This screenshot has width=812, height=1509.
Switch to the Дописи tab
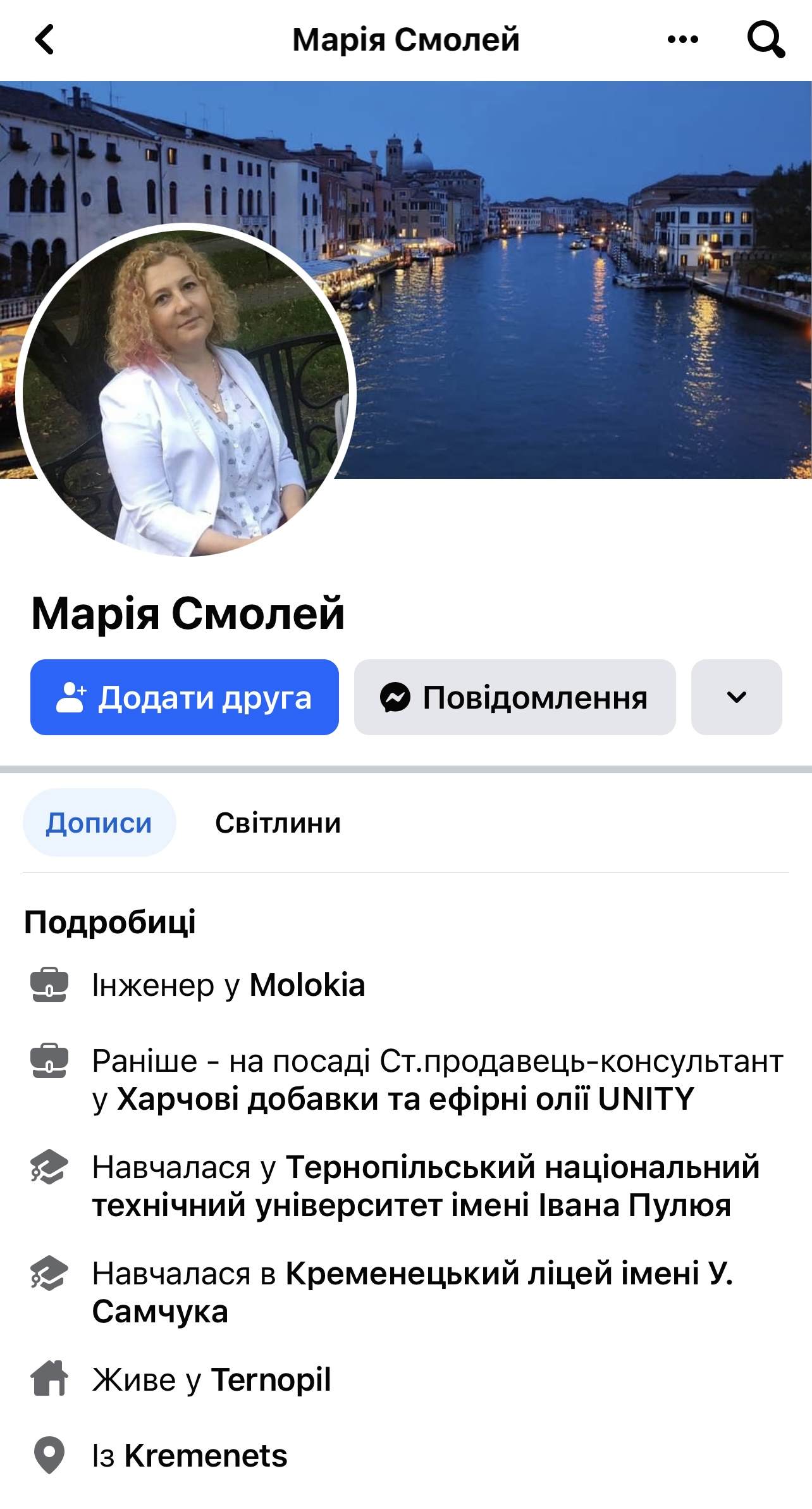(x=99, y=823)
